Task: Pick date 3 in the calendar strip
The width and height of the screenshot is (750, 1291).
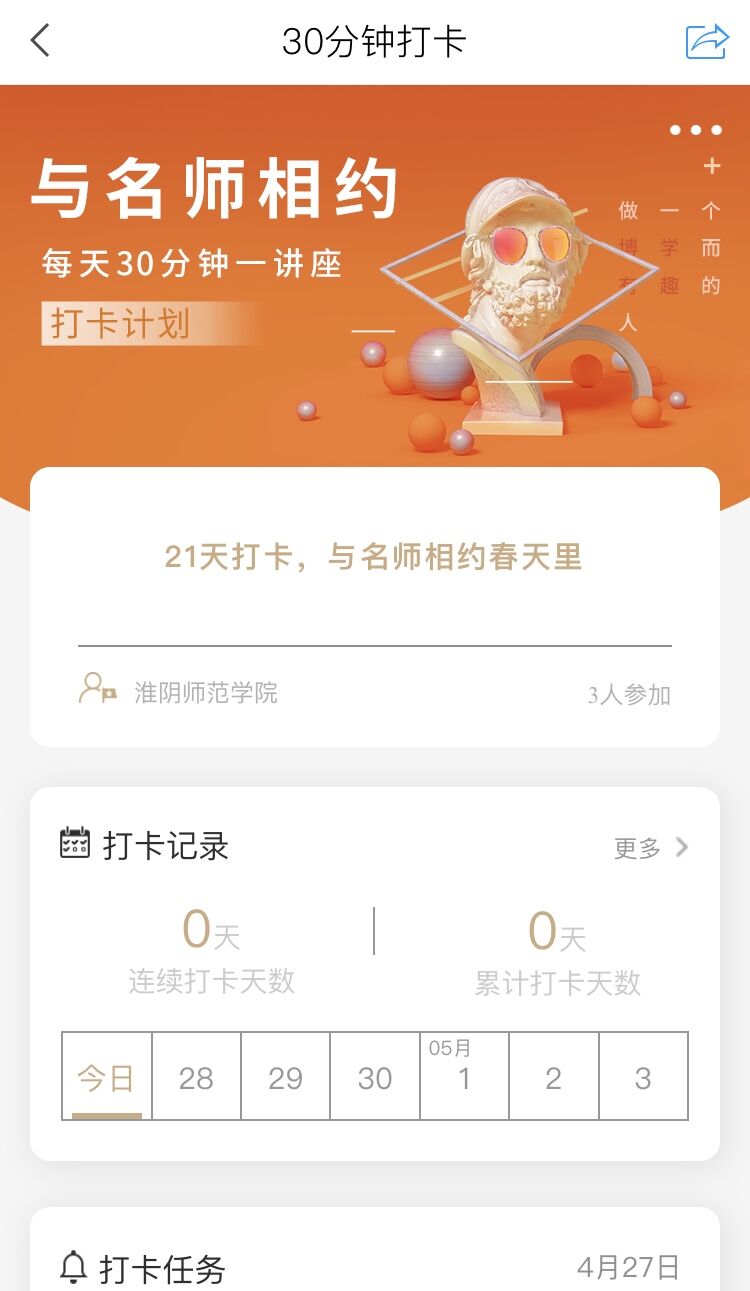Action: 643,1076
